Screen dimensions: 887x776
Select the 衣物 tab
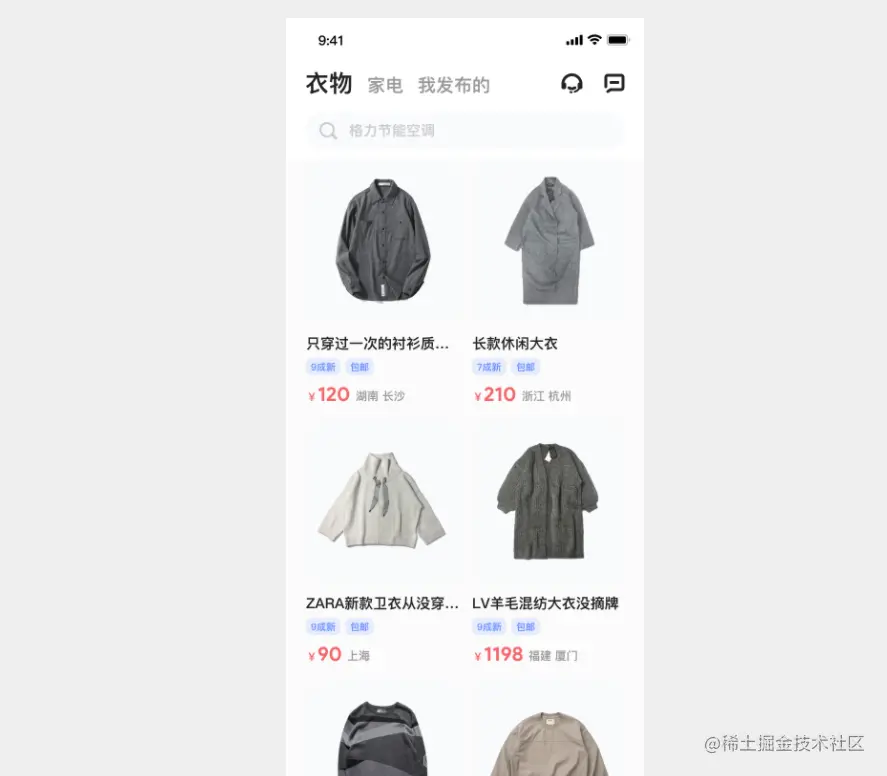(x=329, y=84)
